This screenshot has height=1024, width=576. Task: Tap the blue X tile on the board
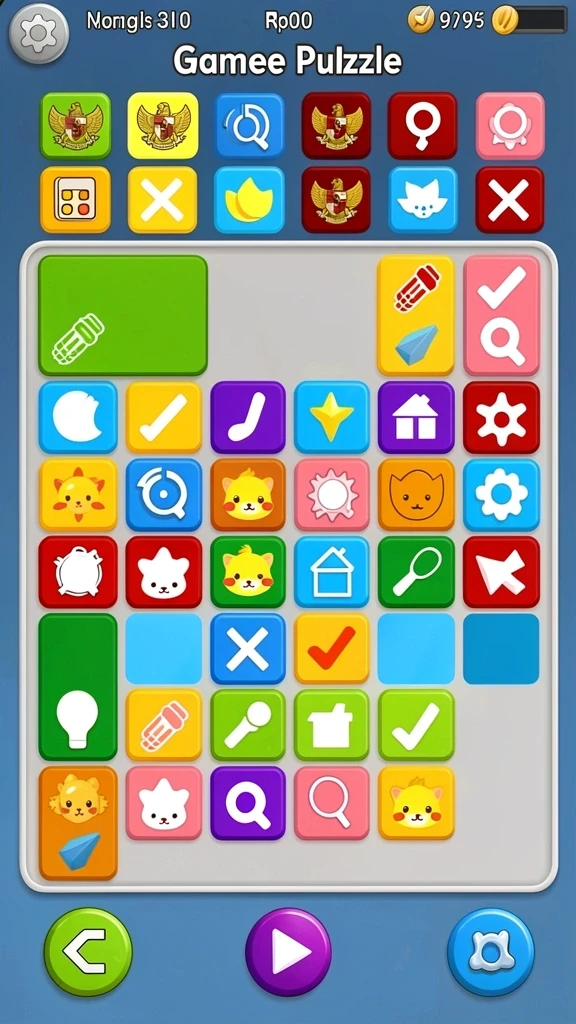point(248,648)
